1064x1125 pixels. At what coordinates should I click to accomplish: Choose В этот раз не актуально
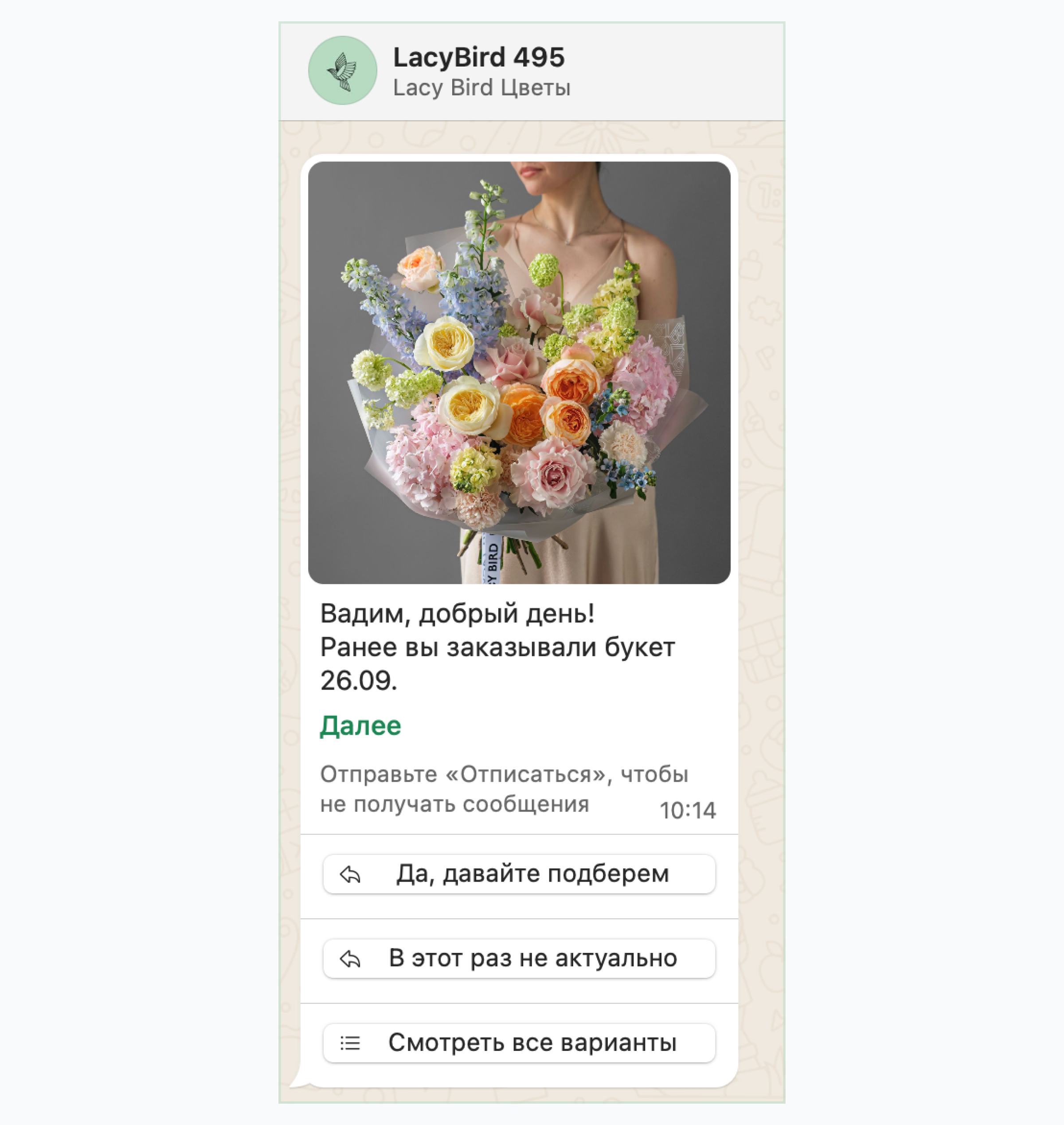tap(518, 958)
